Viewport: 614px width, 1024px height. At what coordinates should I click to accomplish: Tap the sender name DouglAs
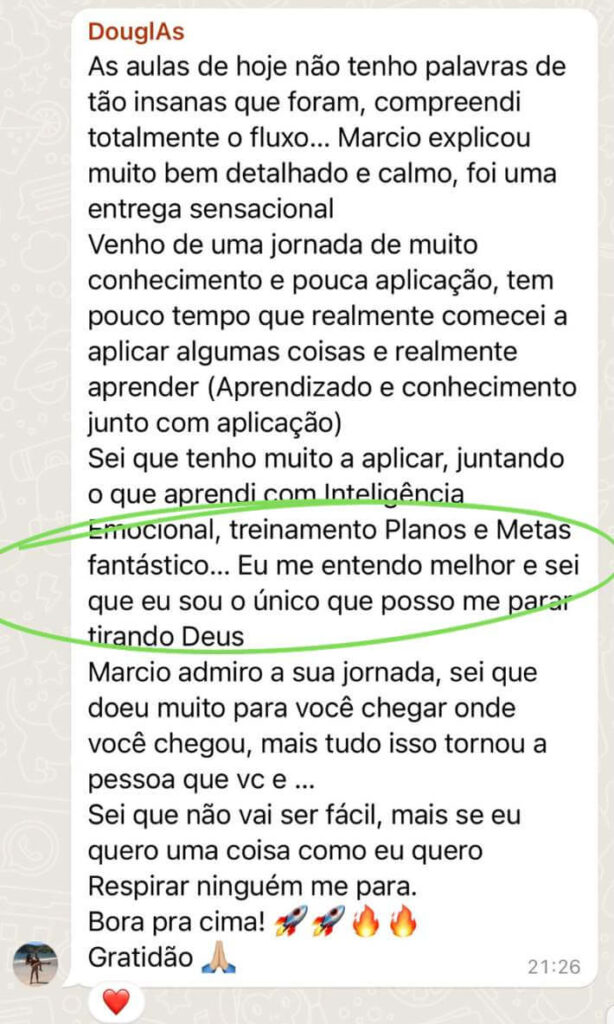click(136, 32)
